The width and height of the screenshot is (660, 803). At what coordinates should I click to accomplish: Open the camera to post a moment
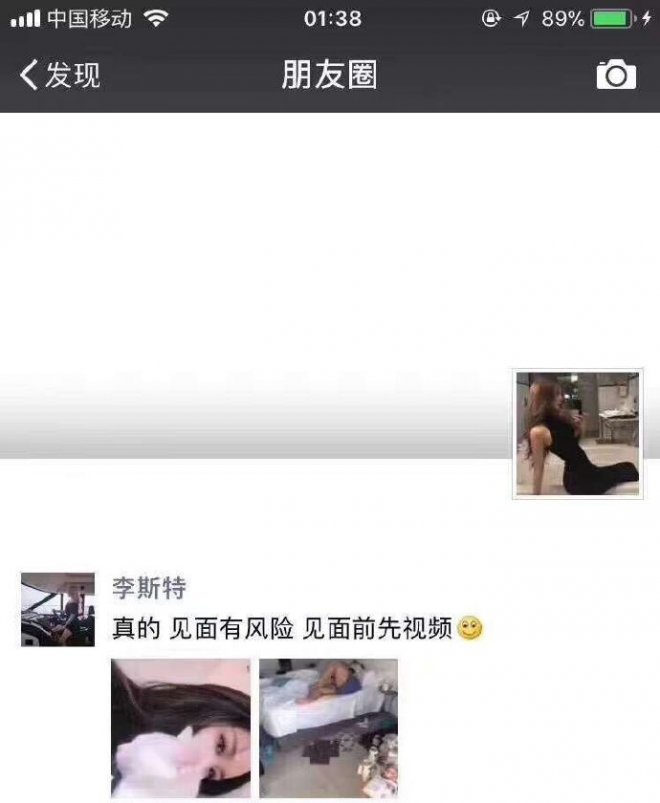click(616, 75)
